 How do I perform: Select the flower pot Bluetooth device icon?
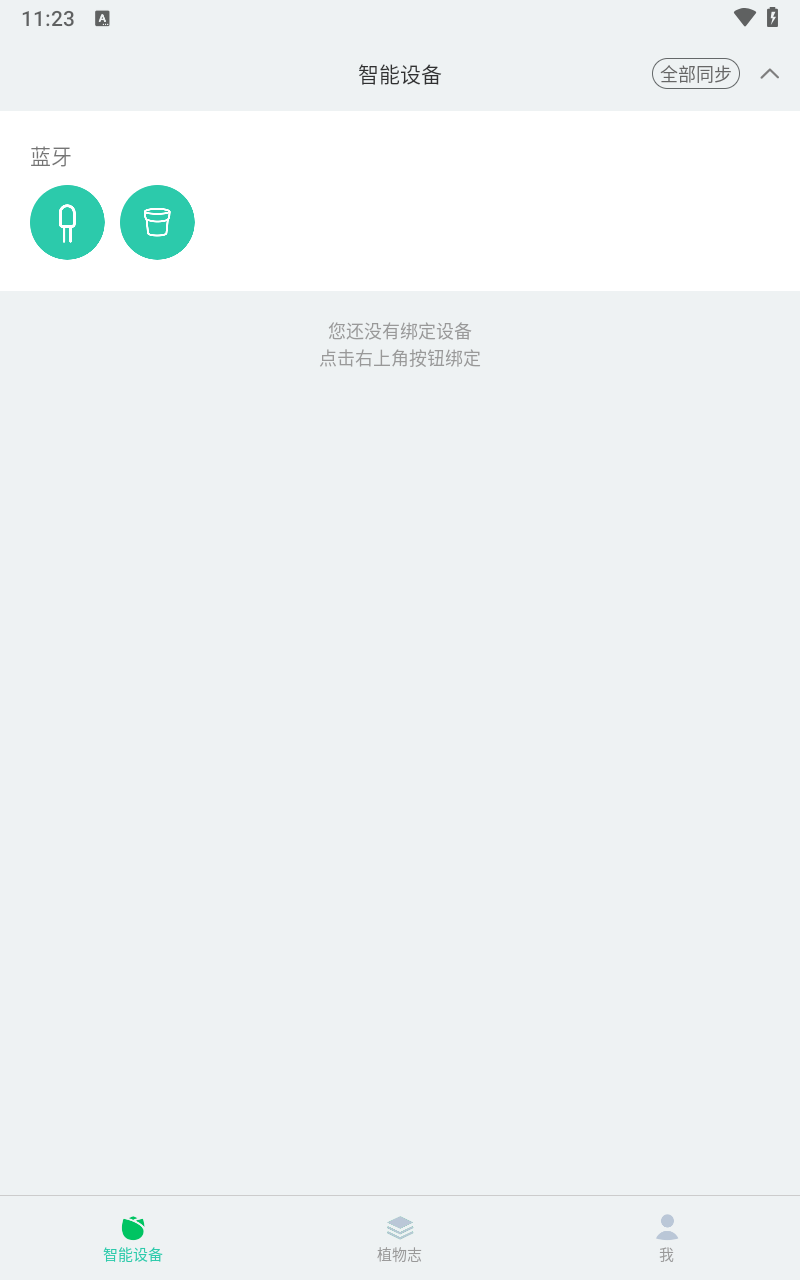pyautogui.click(x=157, y=222)
